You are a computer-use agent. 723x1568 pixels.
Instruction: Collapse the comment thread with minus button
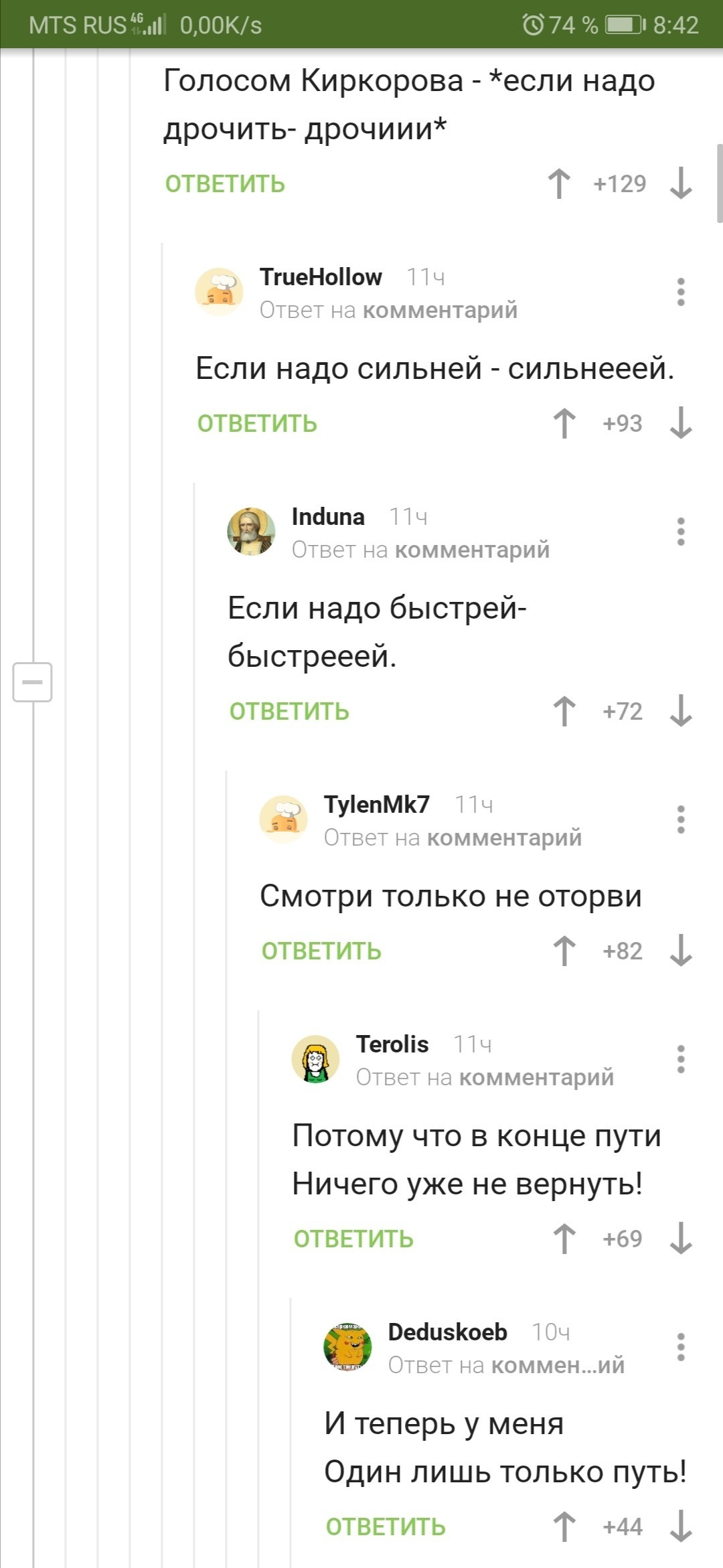[x=32, y=682]
